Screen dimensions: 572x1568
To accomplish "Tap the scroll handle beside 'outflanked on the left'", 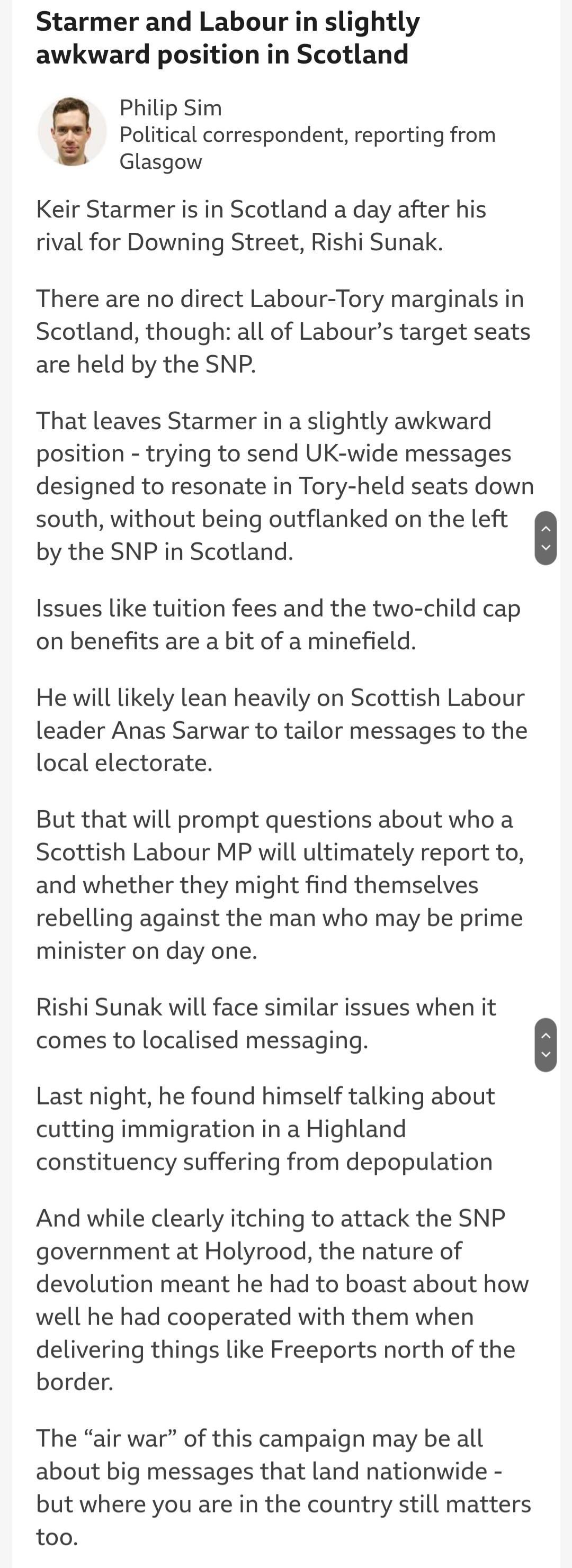I will [545, 538].
